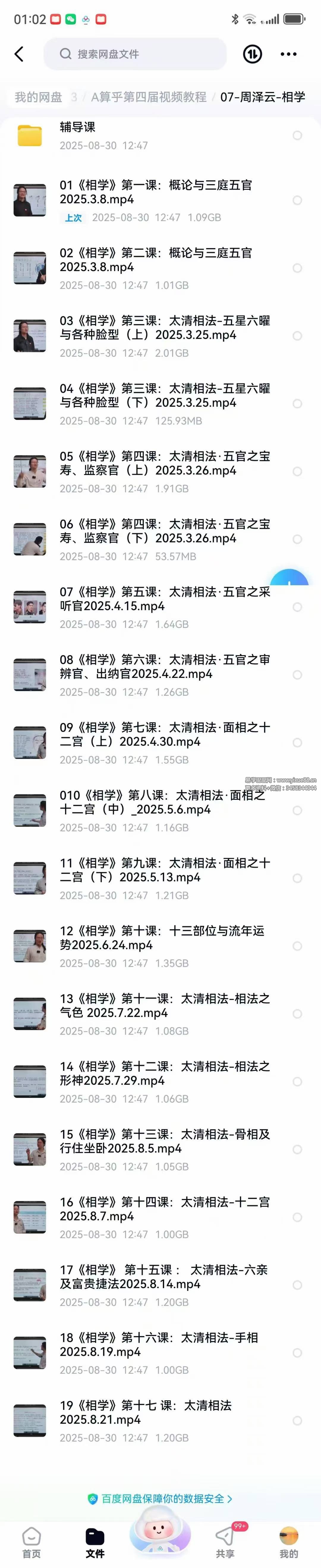321x1568 pixels.
Task: Go back using the top-left arrow
Action: [x=20, y=54]
